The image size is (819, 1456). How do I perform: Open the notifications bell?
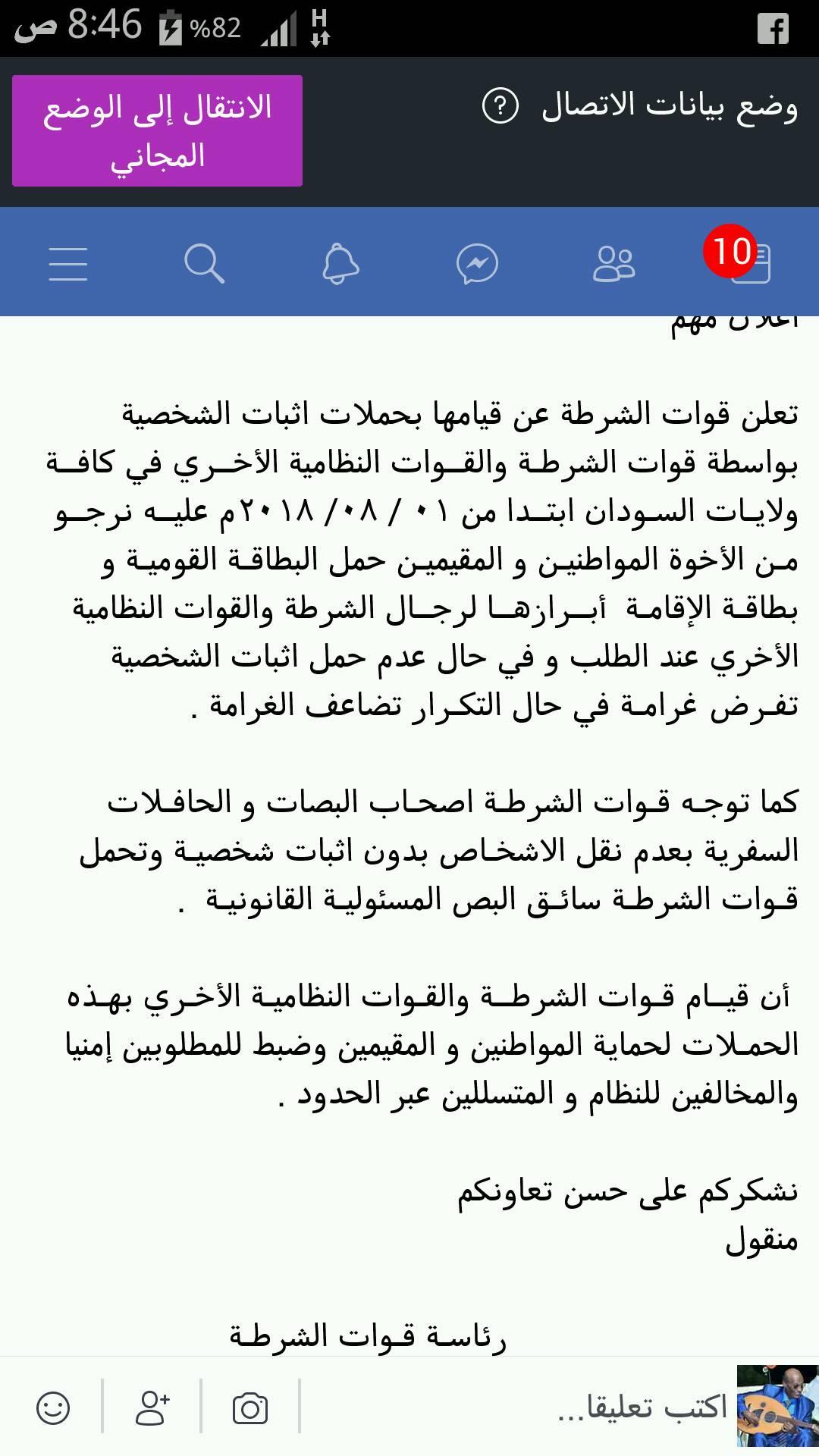pyautogui.click(x=341, y=264)
